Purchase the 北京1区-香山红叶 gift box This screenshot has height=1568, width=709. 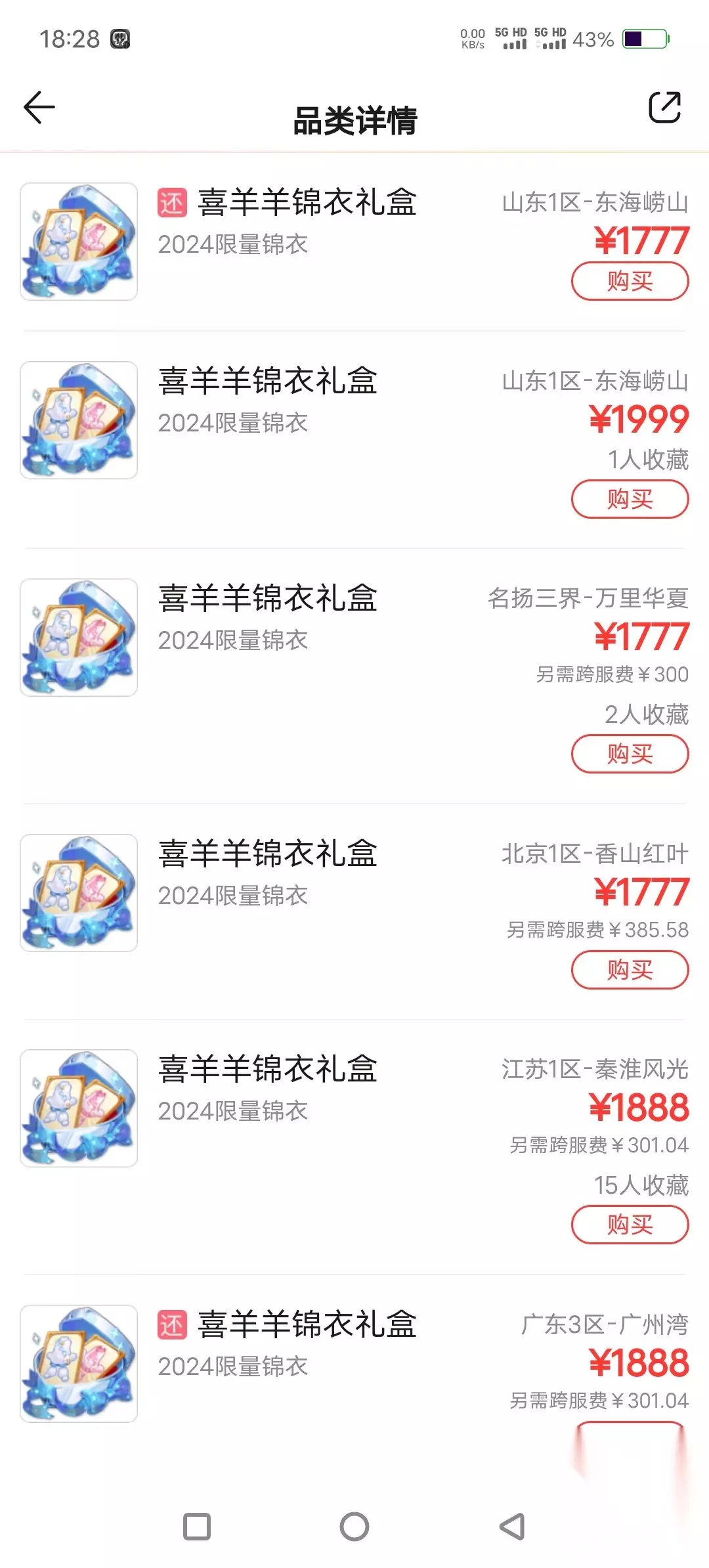630,970
